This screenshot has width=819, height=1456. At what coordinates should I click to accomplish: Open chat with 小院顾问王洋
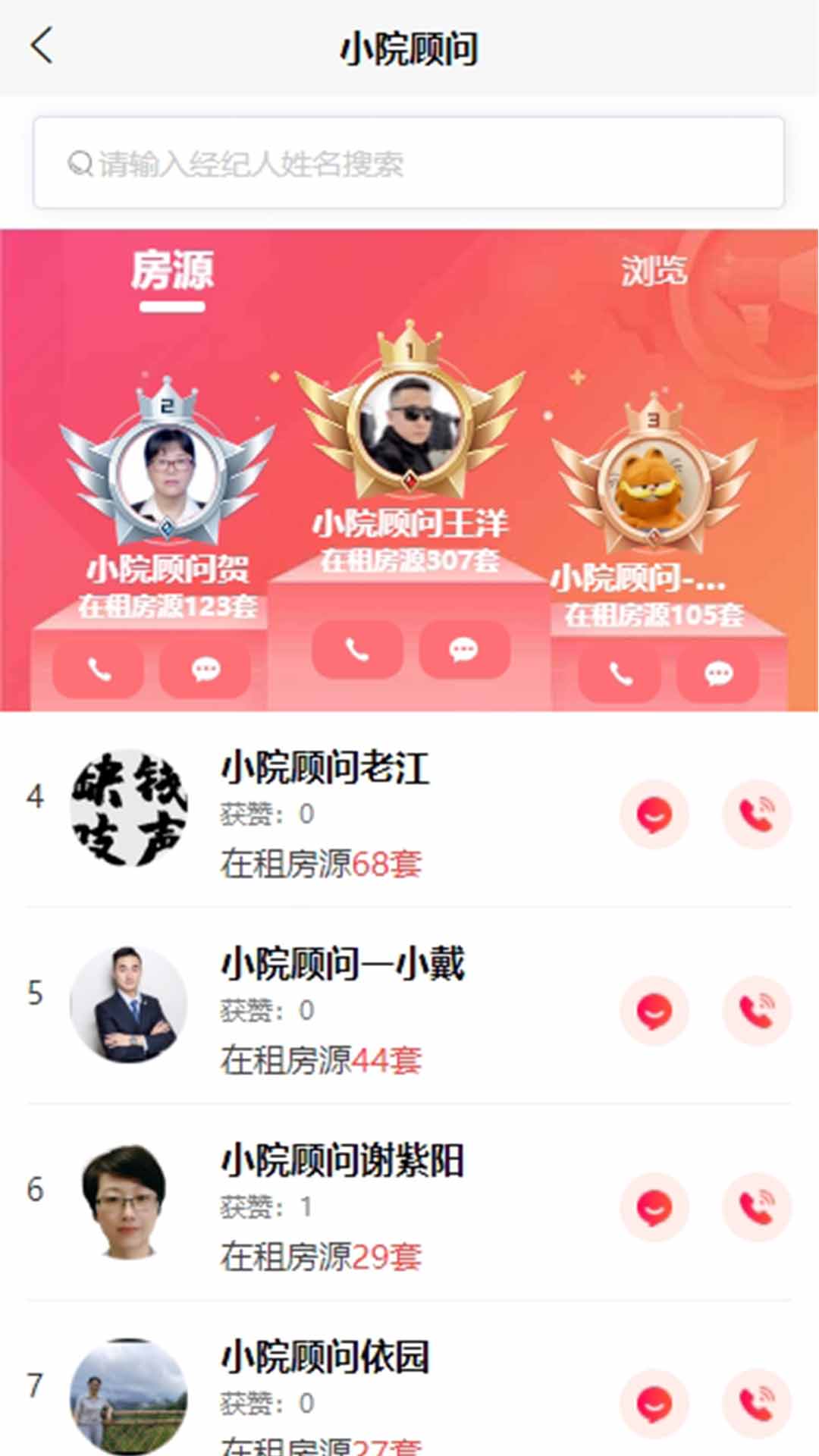click(463, 648)
